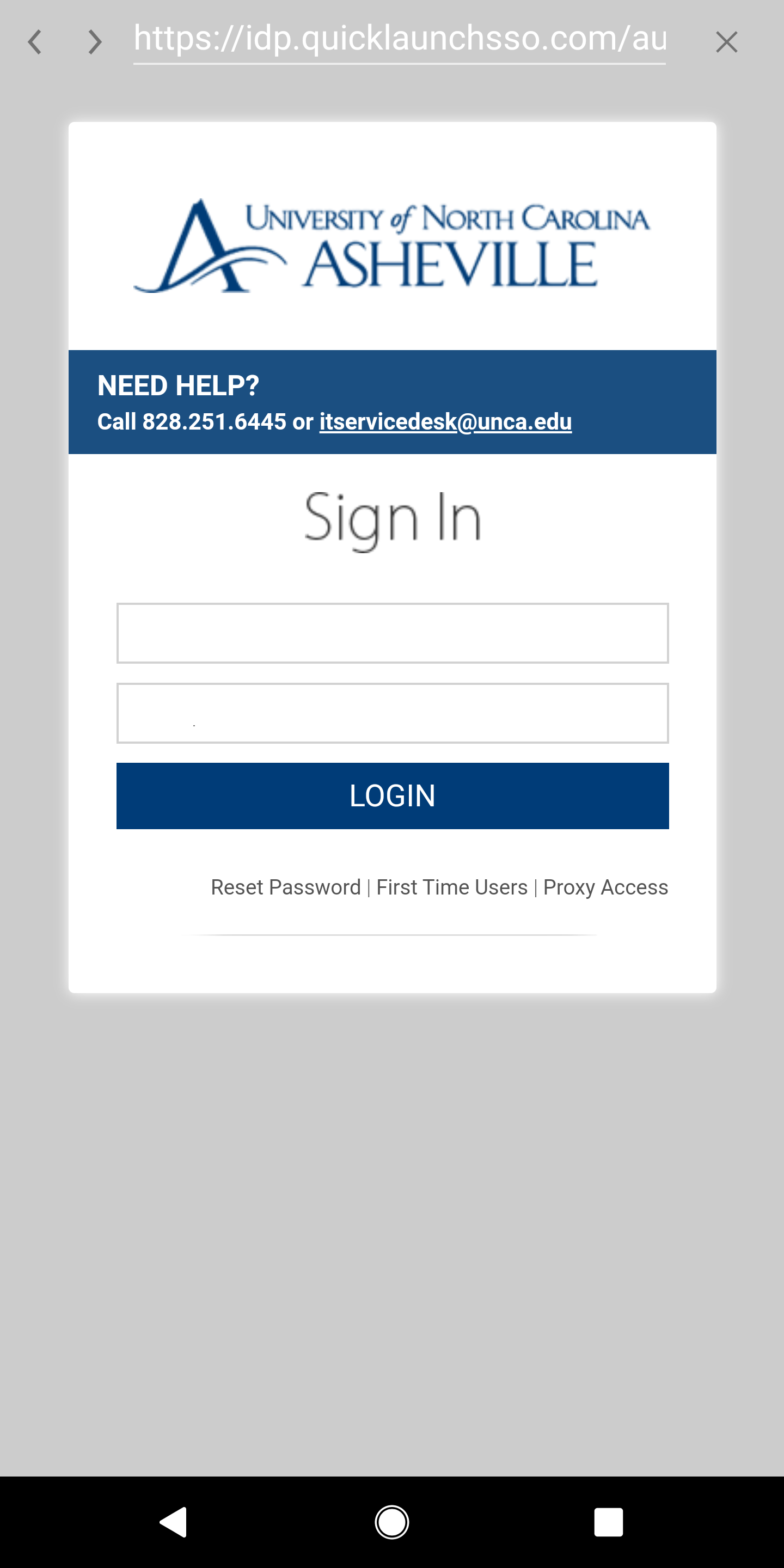Image resolution: width=784 pixels, height=1568 pixels.
Task: Tap the LOGIN button
Action: tap(392, 795)
